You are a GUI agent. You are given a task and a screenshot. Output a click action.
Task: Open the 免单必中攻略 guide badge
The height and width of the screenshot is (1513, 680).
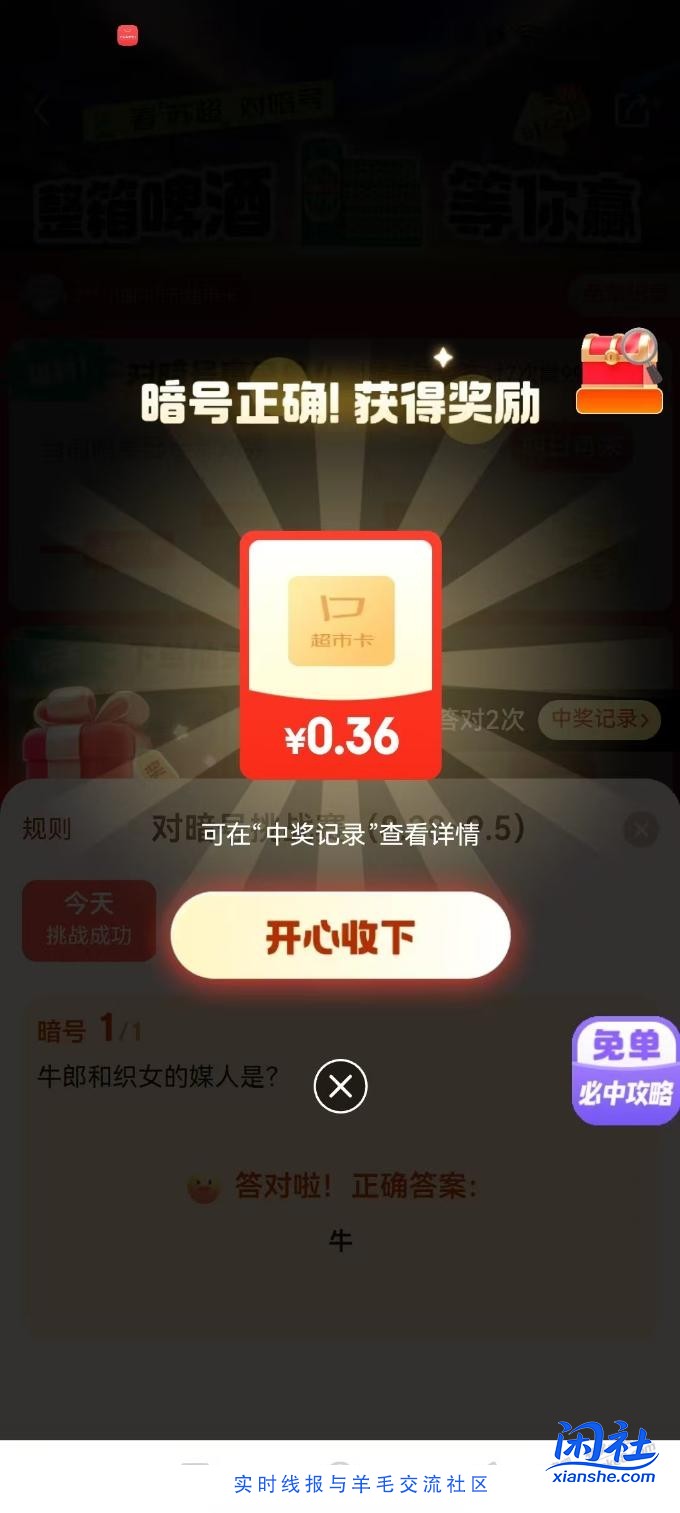(625, 1070)
